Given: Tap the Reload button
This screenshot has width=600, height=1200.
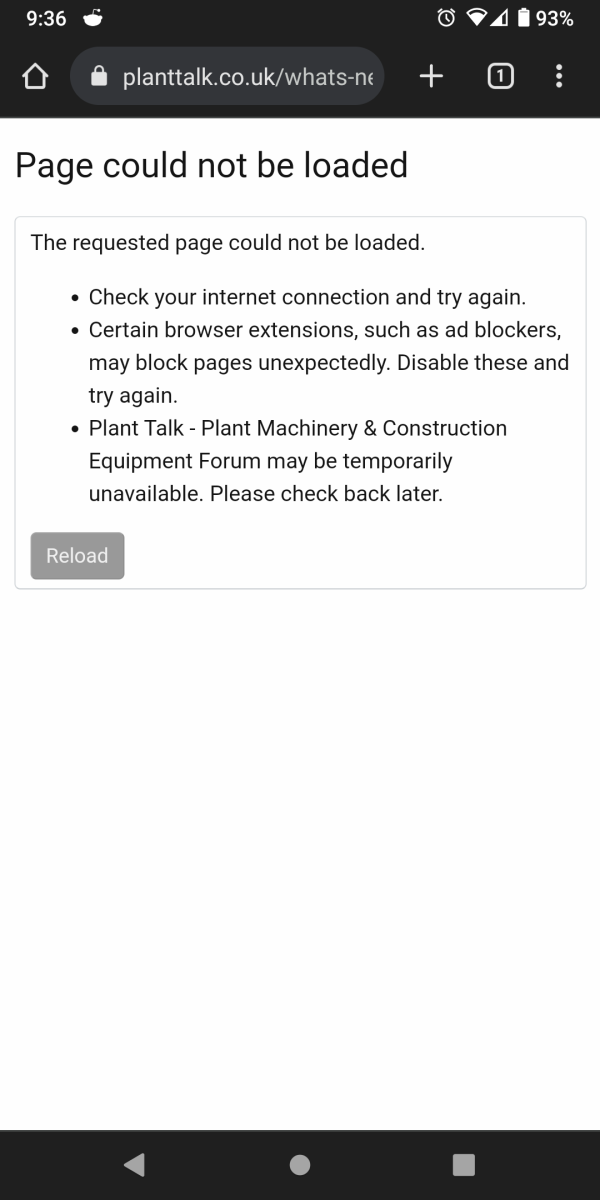Looking at the screenshot, I should pyautogui.click(x=77, y=556).
